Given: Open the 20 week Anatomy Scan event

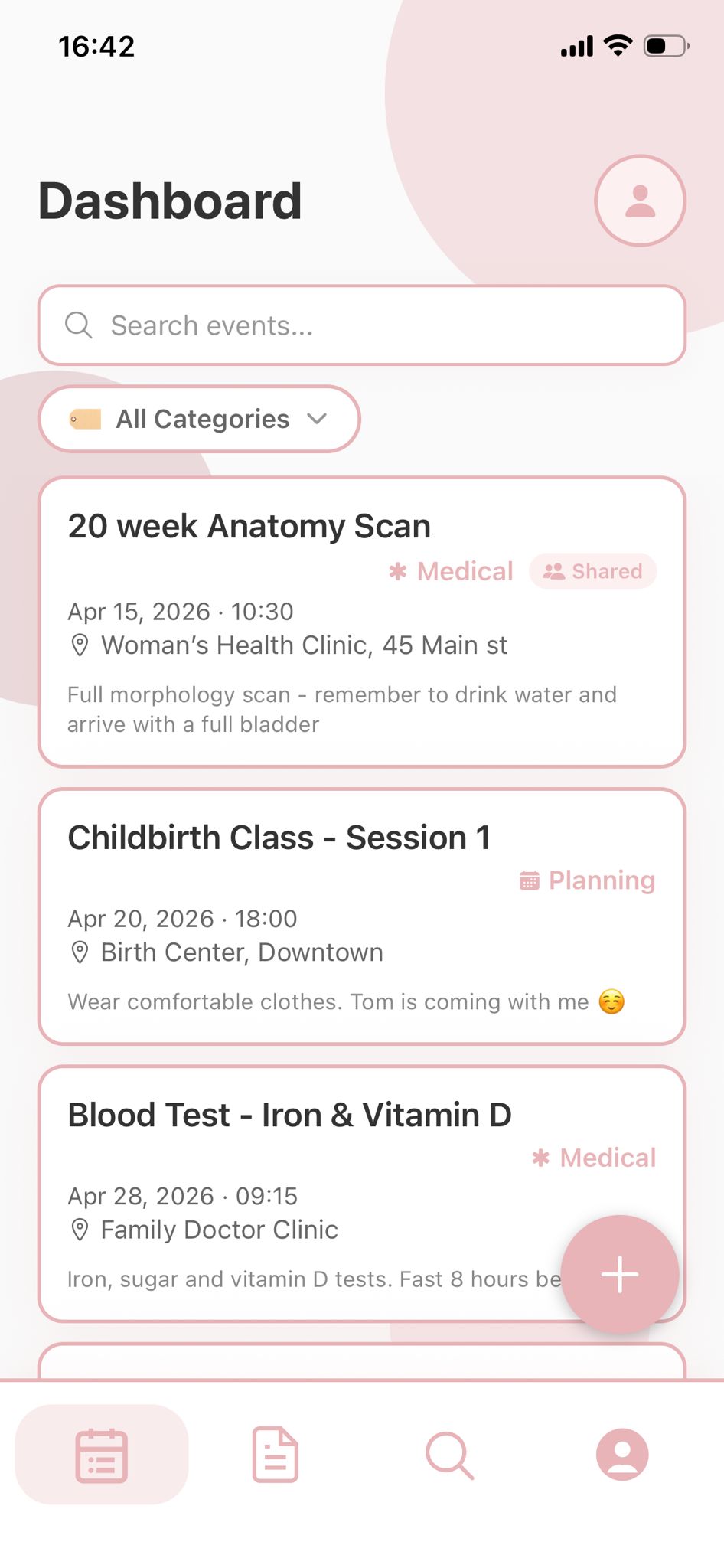Looking at the screenshot, I should point(362,620).
